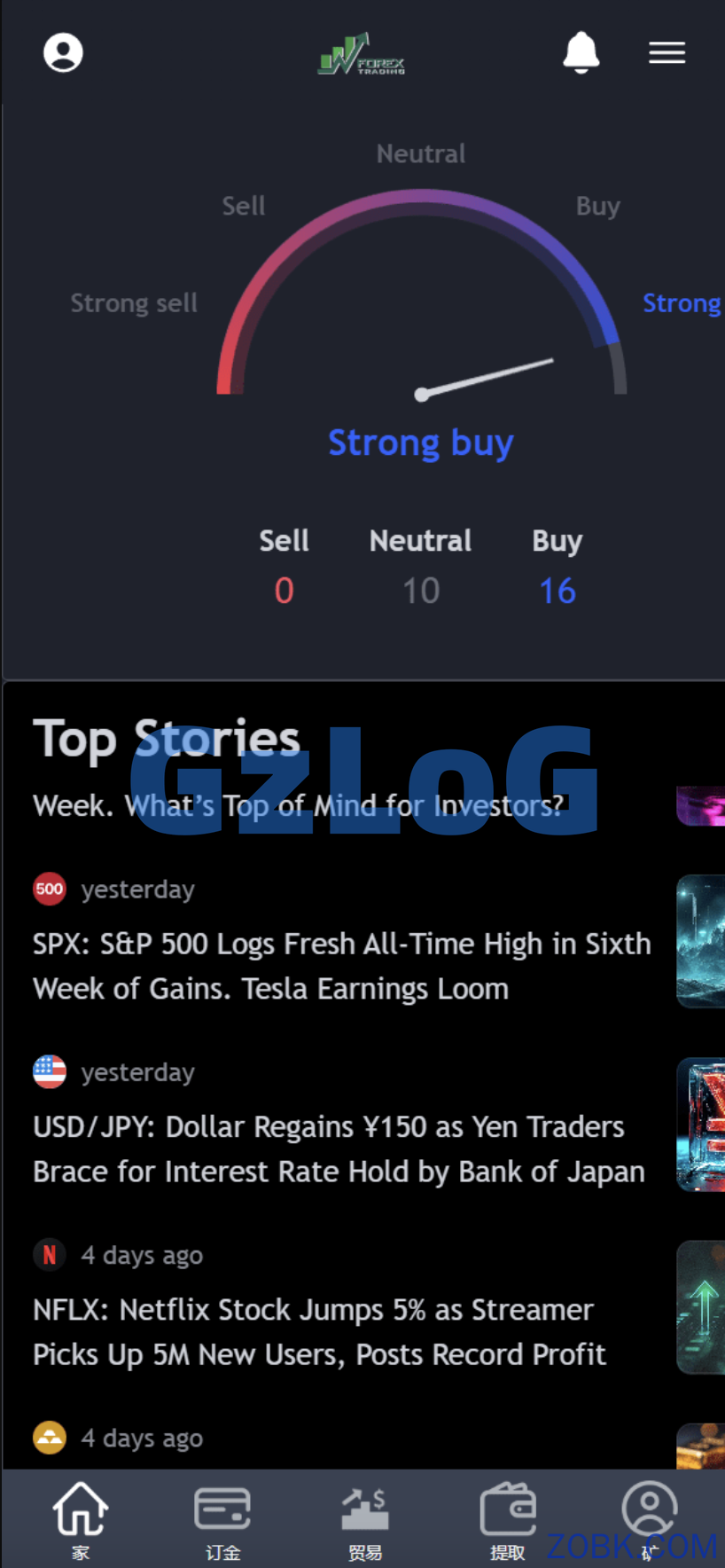Switch to the 提取 withdraw tab
The image size is (725, 1568).
pos(508,1518)
